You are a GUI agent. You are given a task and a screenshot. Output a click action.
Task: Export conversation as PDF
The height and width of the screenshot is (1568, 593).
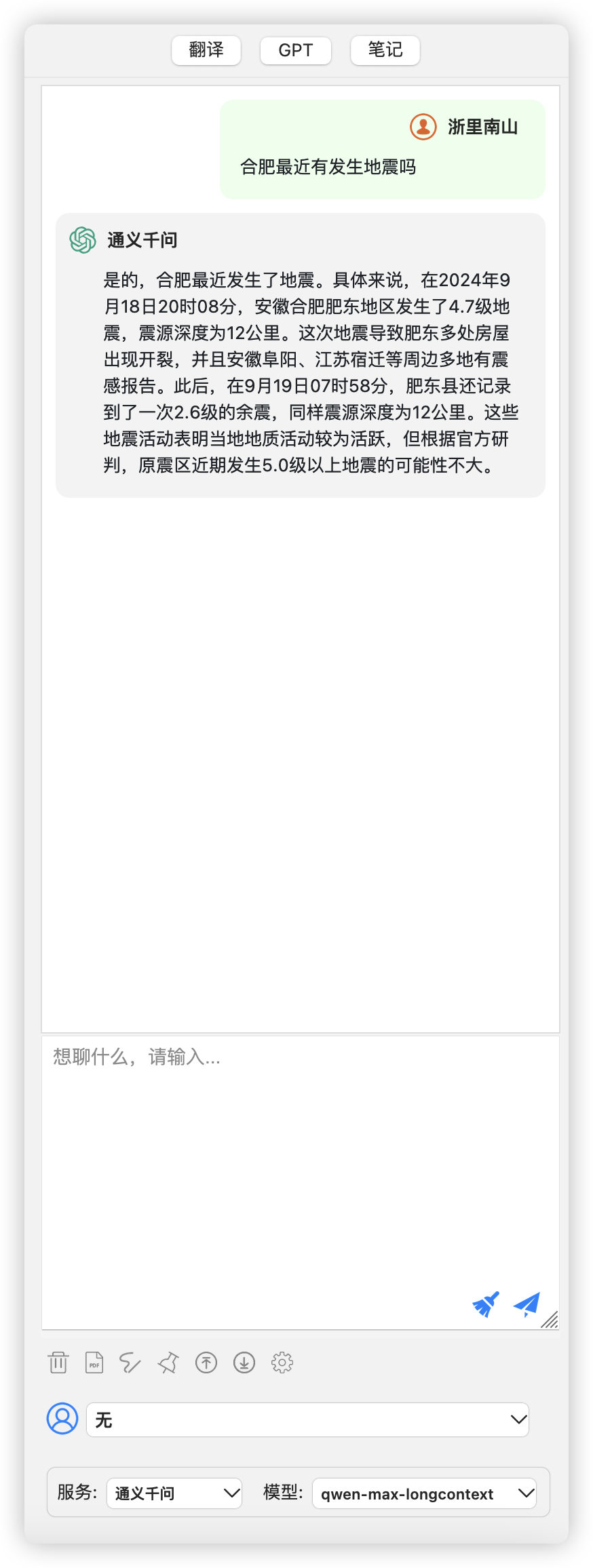click(94, 1363)
